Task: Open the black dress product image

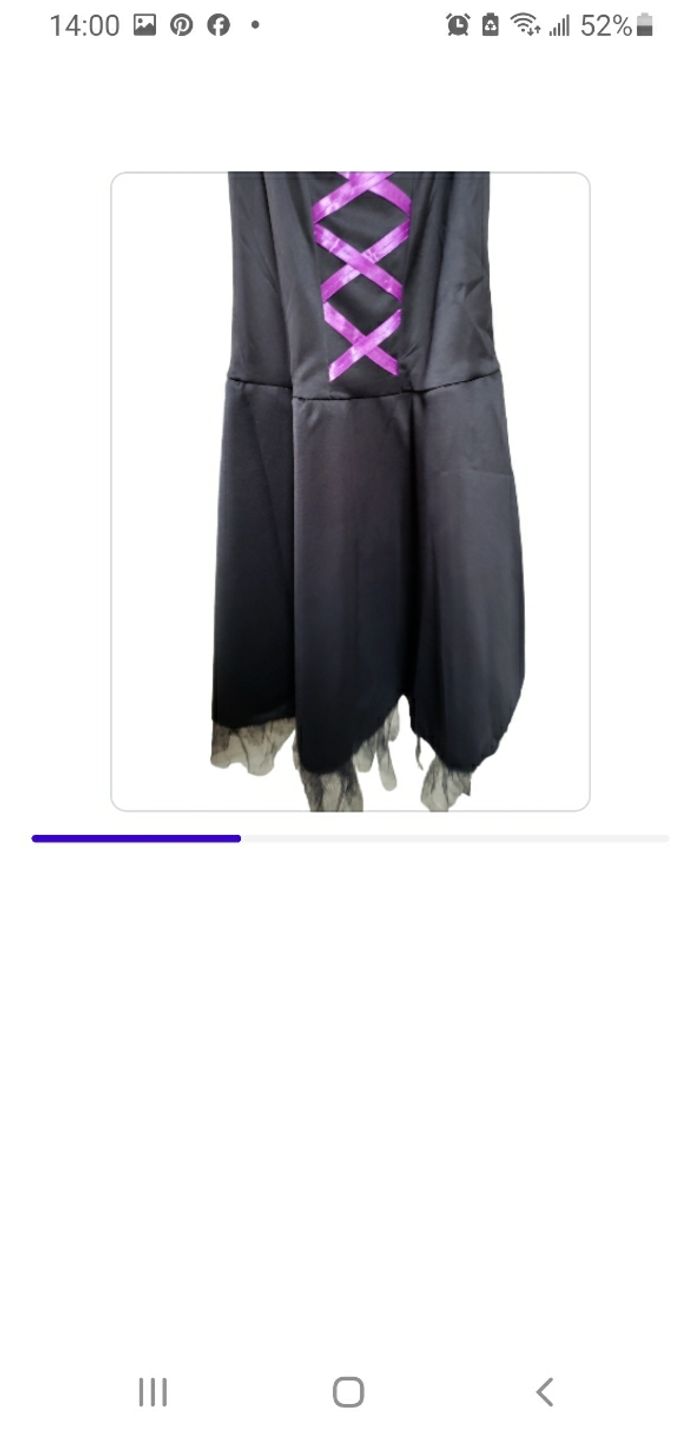Action: tap(350, 491)
